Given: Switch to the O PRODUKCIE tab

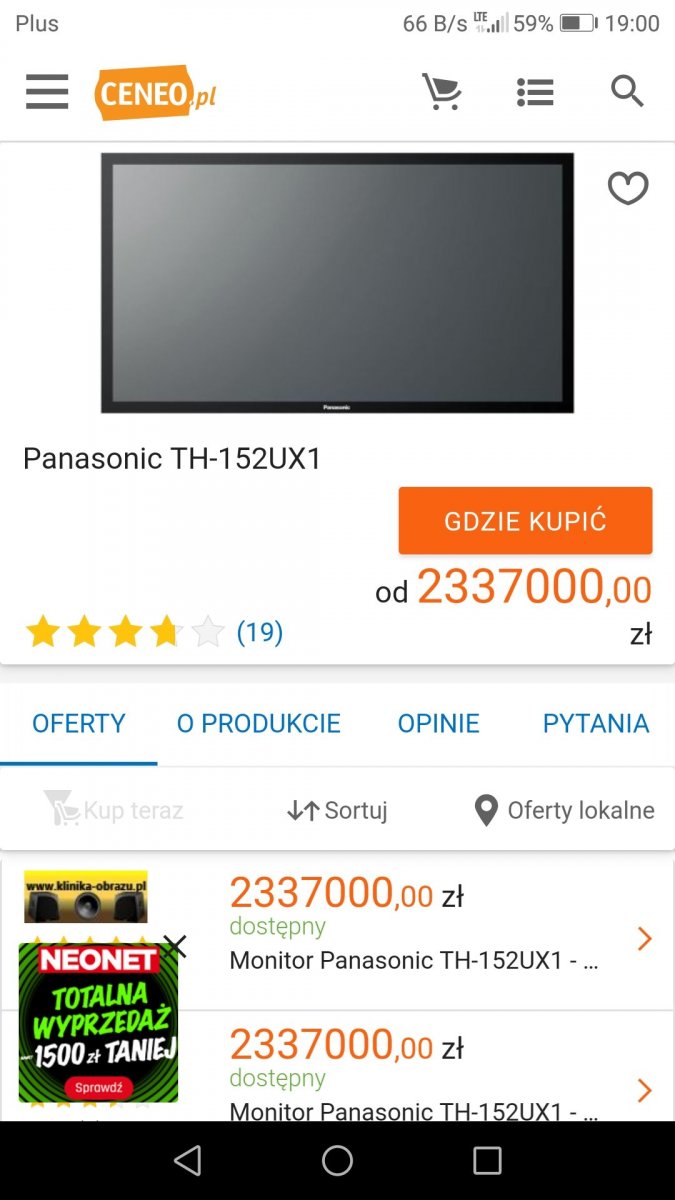Looking at the screenshot, I should click(x=258, y=723).
